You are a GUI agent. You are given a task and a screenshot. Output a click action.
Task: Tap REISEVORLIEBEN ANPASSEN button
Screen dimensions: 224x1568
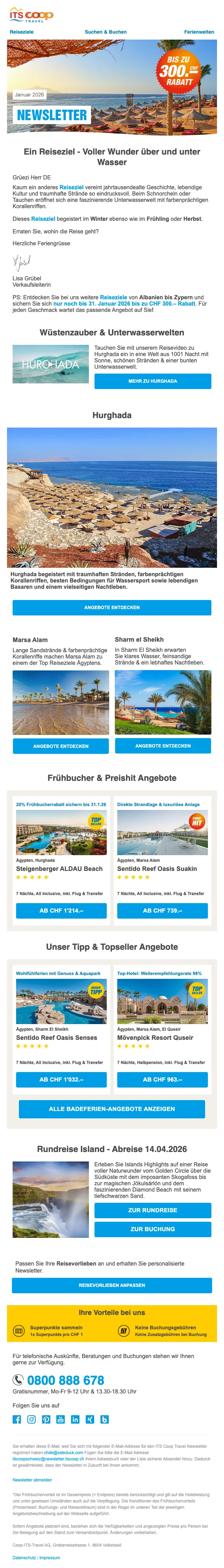point(111,1285)
